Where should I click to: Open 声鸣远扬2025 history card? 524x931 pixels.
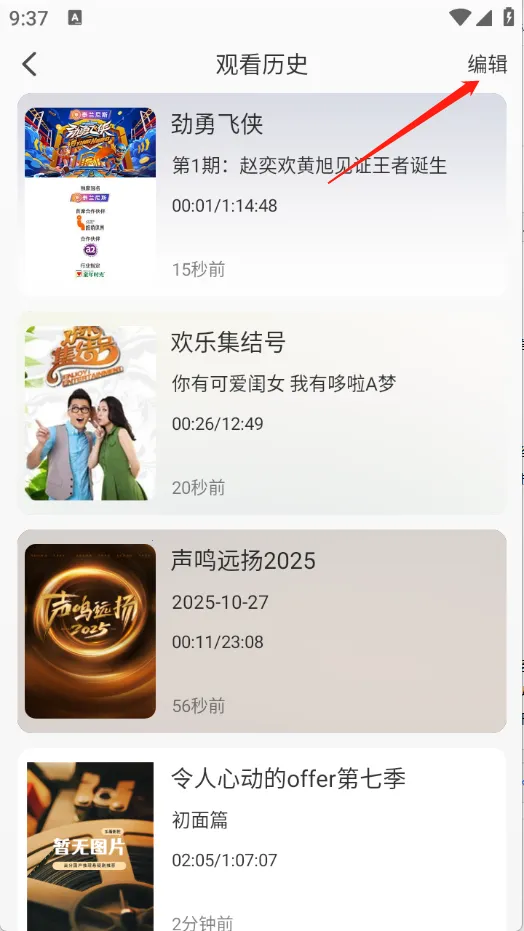coord(262,631)
